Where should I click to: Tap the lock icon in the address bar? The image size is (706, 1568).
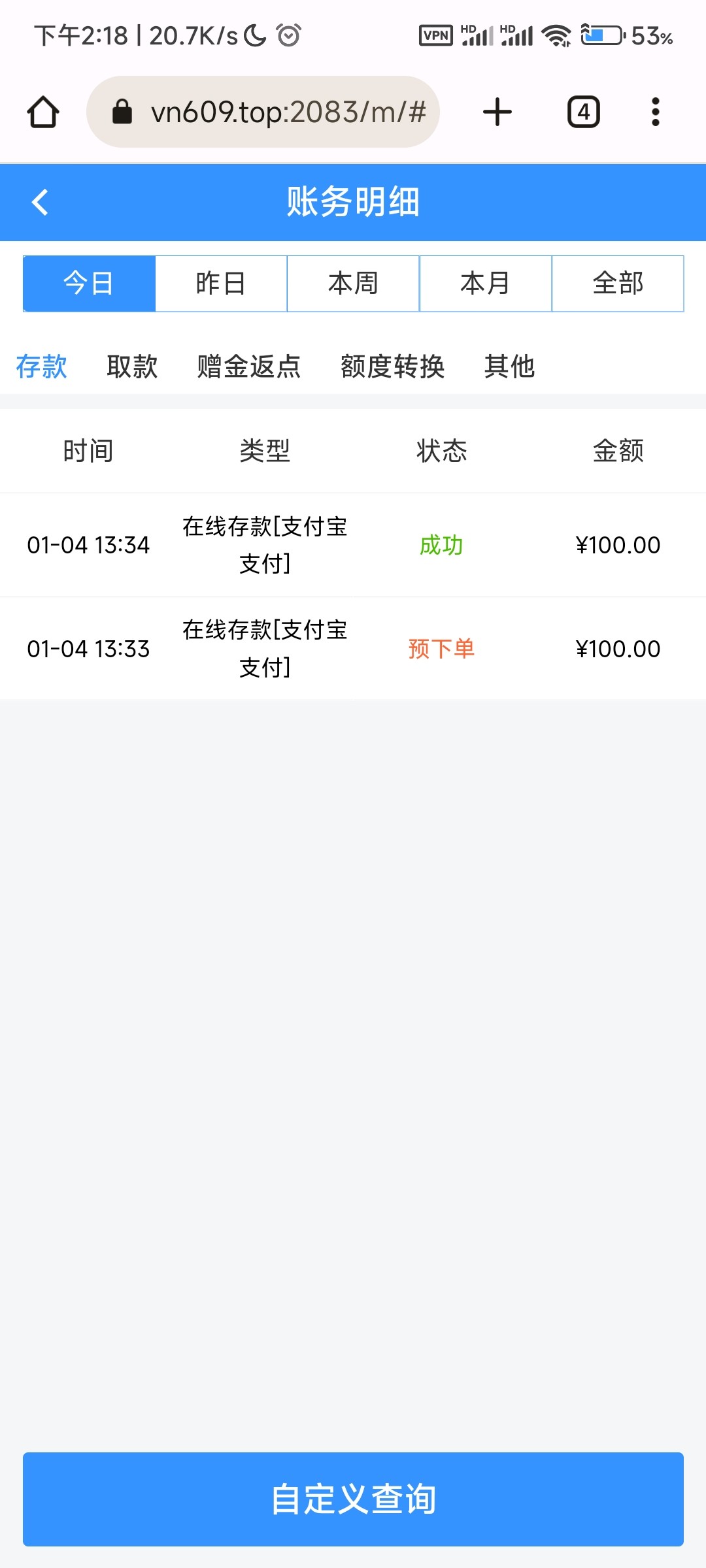pos(122,110)
